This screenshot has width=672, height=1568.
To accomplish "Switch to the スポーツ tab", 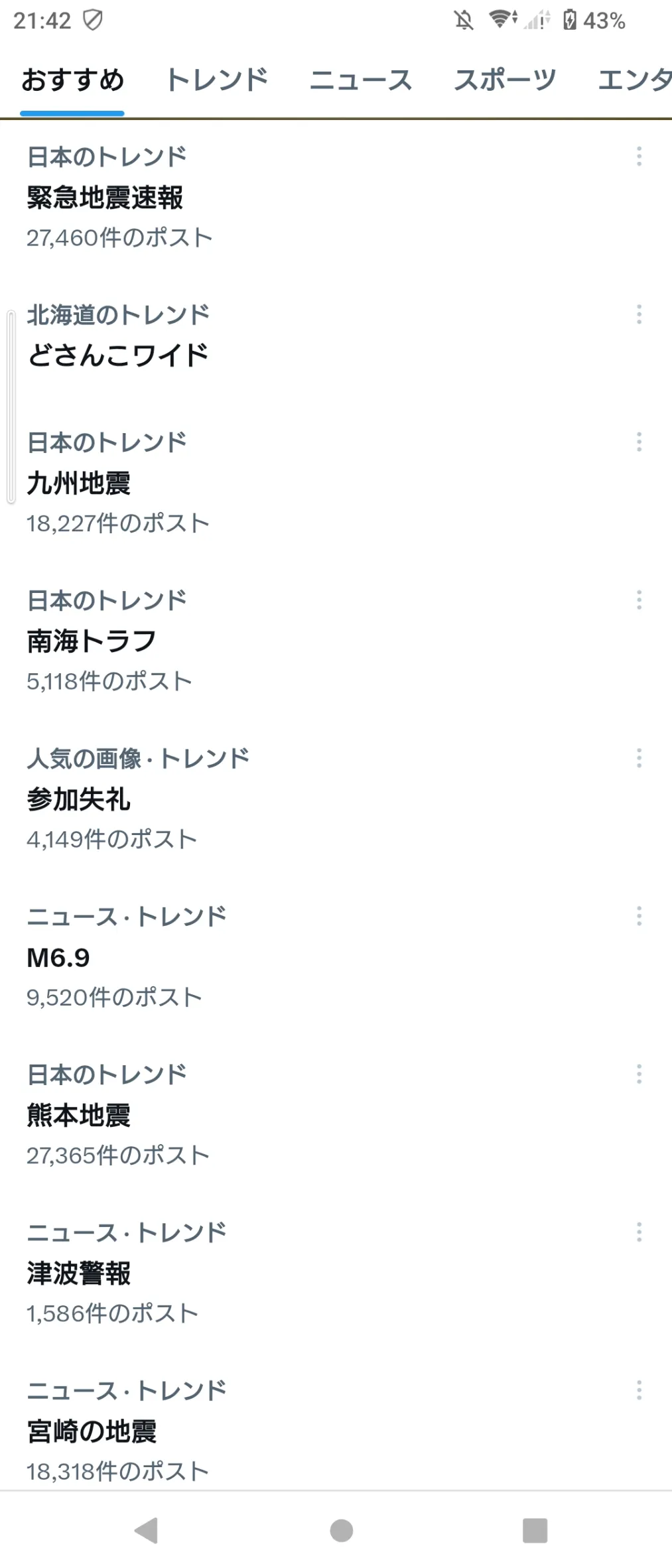I will coord(505,80).
